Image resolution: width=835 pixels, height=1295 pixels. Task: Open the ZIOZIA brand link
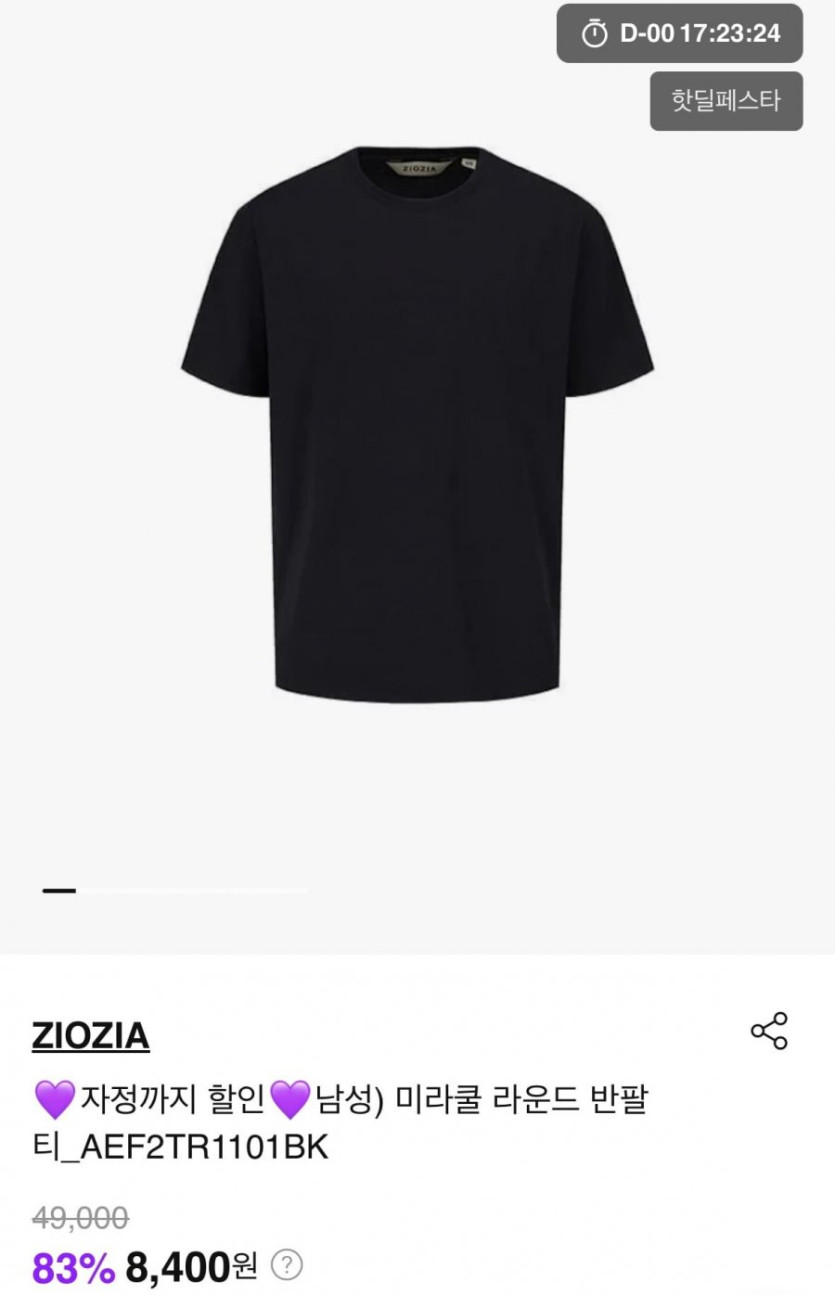pyautogui.click(x=91, y=1036)
